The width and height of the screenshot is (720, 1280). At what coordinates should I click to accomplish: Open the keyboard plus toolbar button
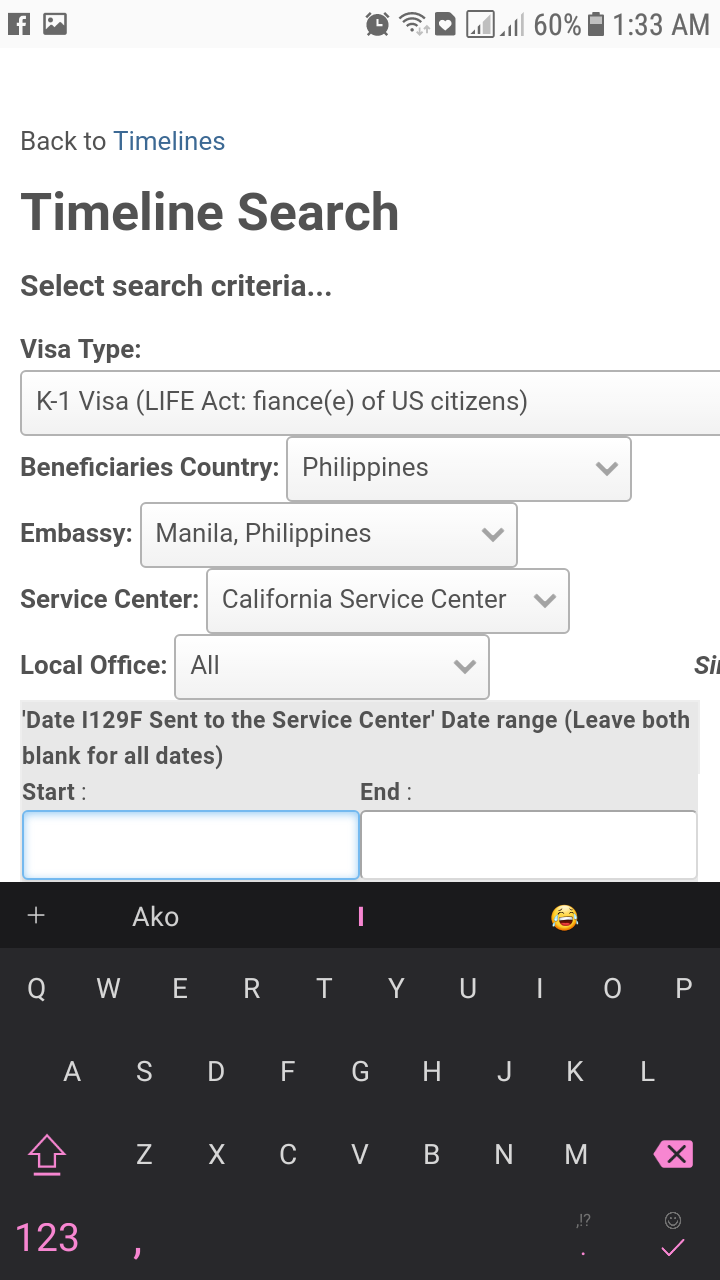(x=36, y=916)
